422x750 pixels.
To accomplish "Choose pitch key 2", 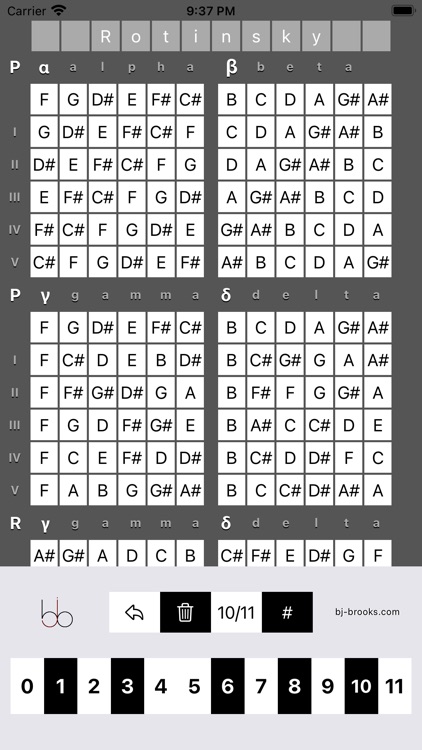I will [x=94, y=686].
